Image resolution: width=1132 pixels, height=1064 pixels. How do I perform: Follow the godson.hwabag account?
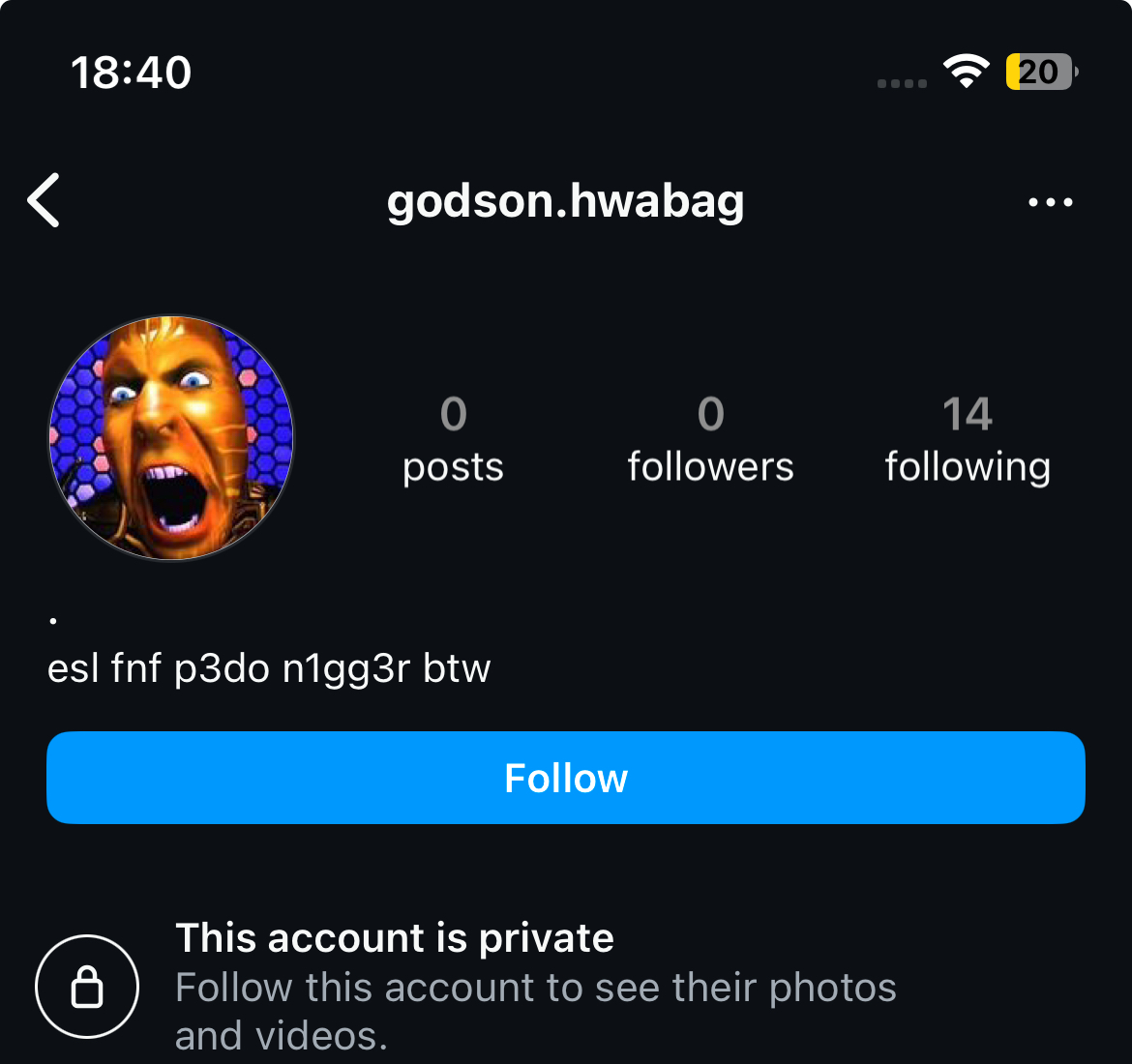[566, 778]
